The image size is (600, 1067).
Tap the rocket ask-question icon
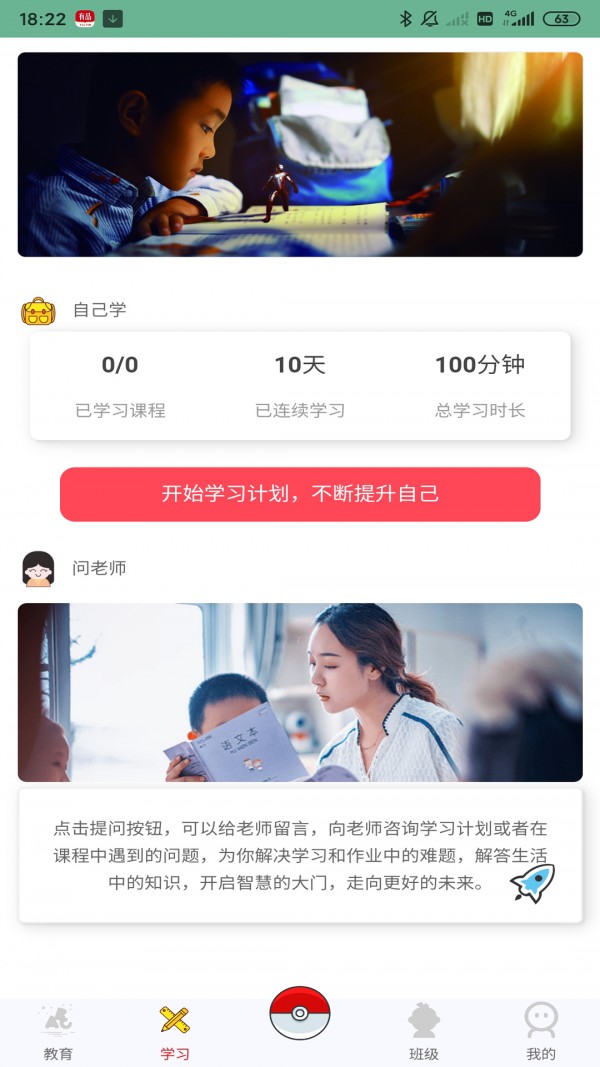pos(532,882)
